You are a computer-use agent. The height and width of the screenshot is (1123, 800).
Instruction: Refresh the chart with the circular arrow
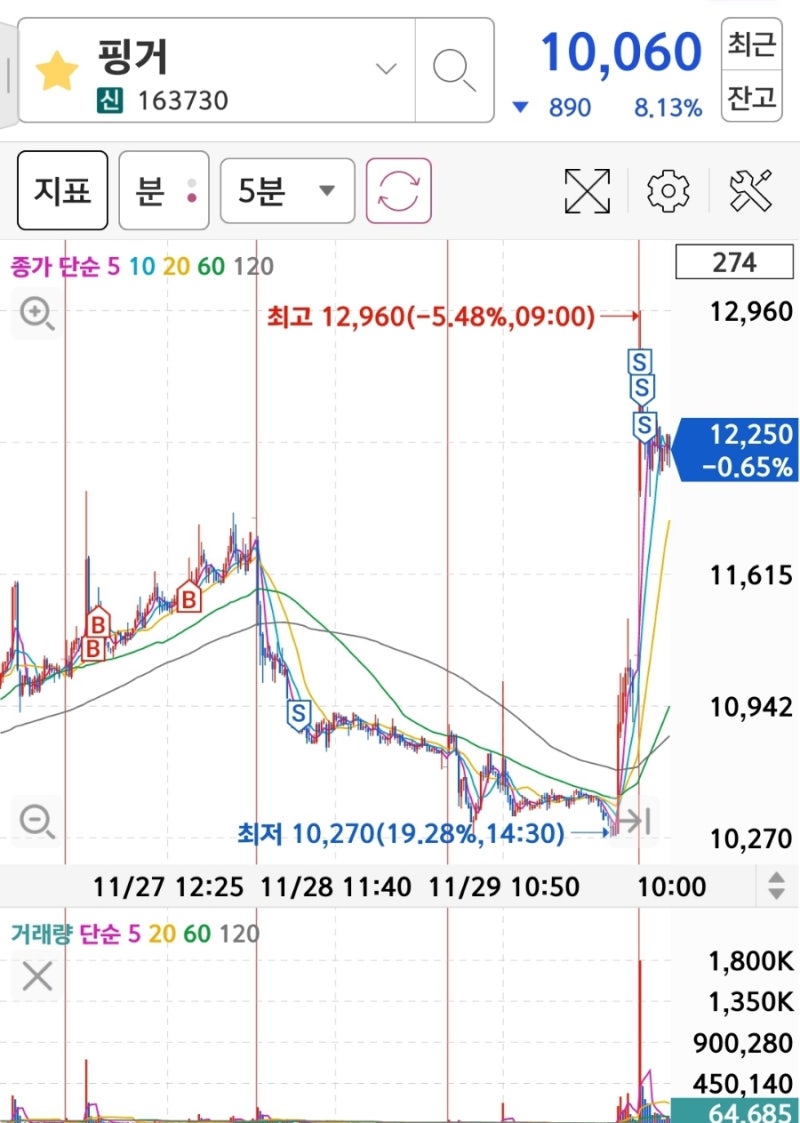tap(399, 190)
